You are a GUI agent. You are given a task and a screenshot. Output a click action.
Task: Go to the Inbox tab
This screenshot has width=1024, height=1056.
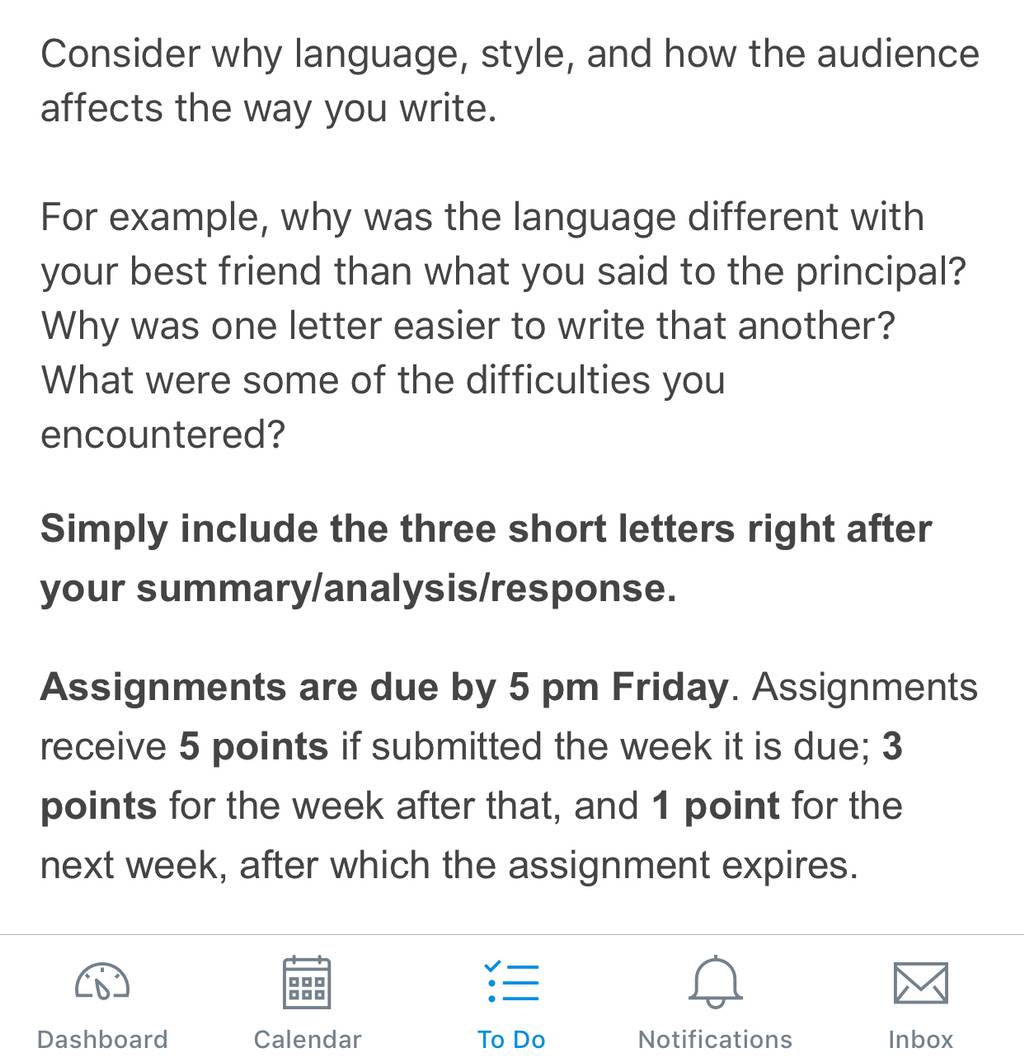click(920, 1002)
